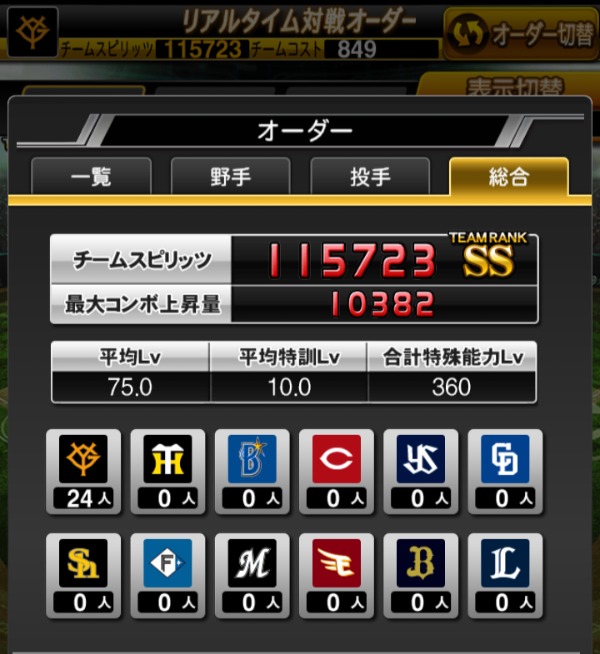The image size is (600, 654).
Task: Tap the 総合 tab
Action: tap(509, 176)
